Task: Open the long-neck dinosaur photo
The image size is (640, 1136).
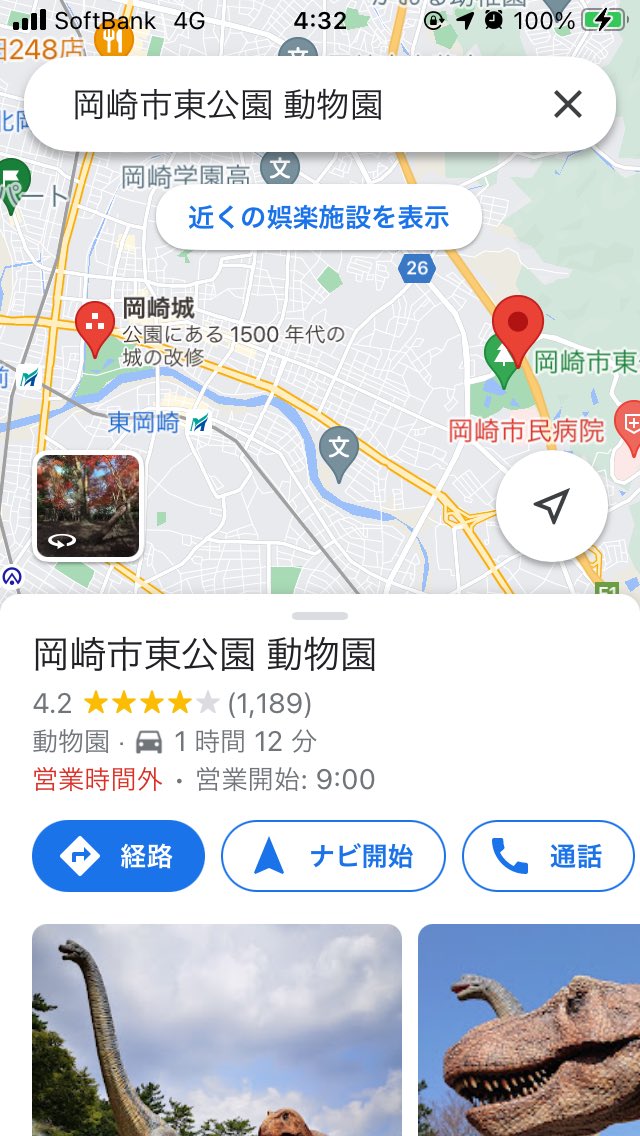Action: pyautogui.click(x=217, y=1030)
